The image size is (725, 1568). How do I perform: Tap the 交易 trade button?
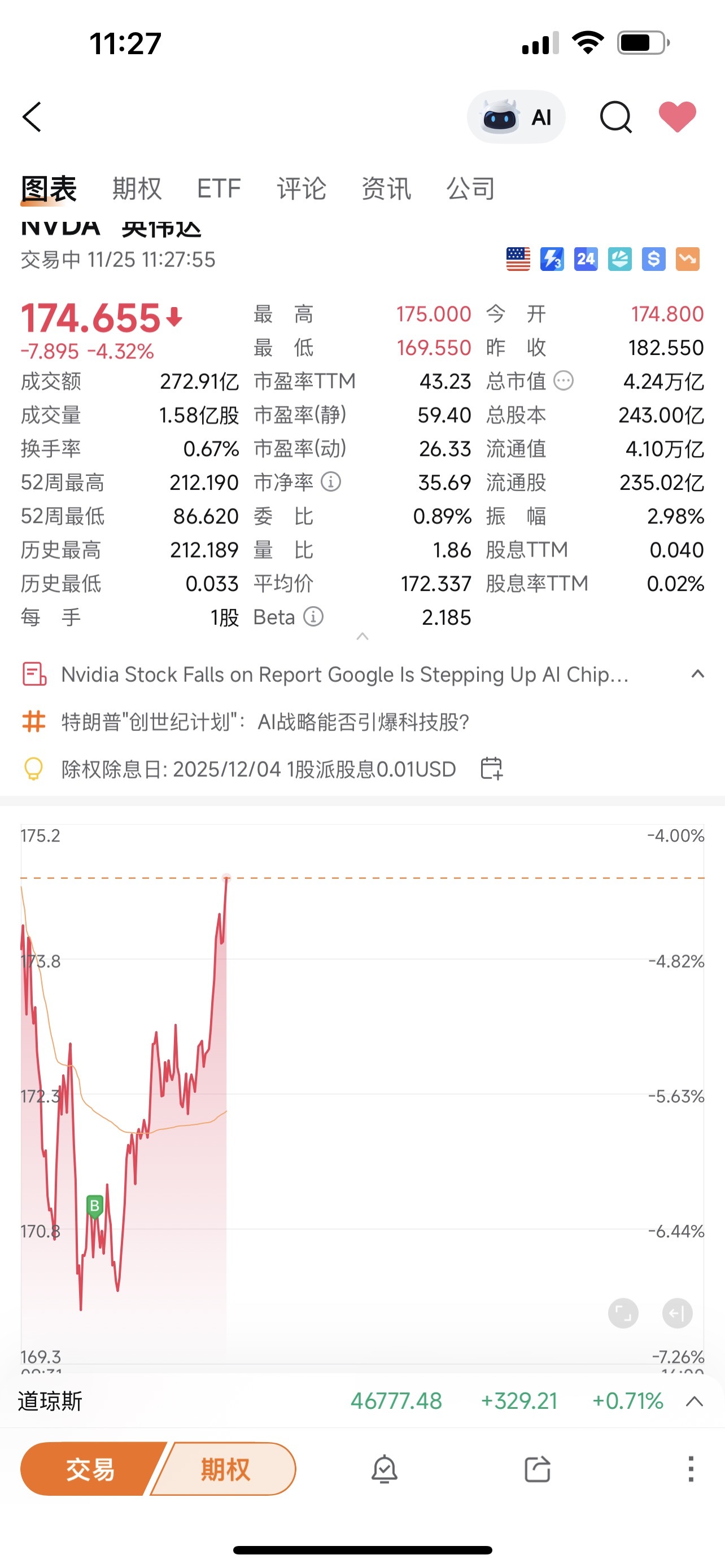[x=90, y=1469]
